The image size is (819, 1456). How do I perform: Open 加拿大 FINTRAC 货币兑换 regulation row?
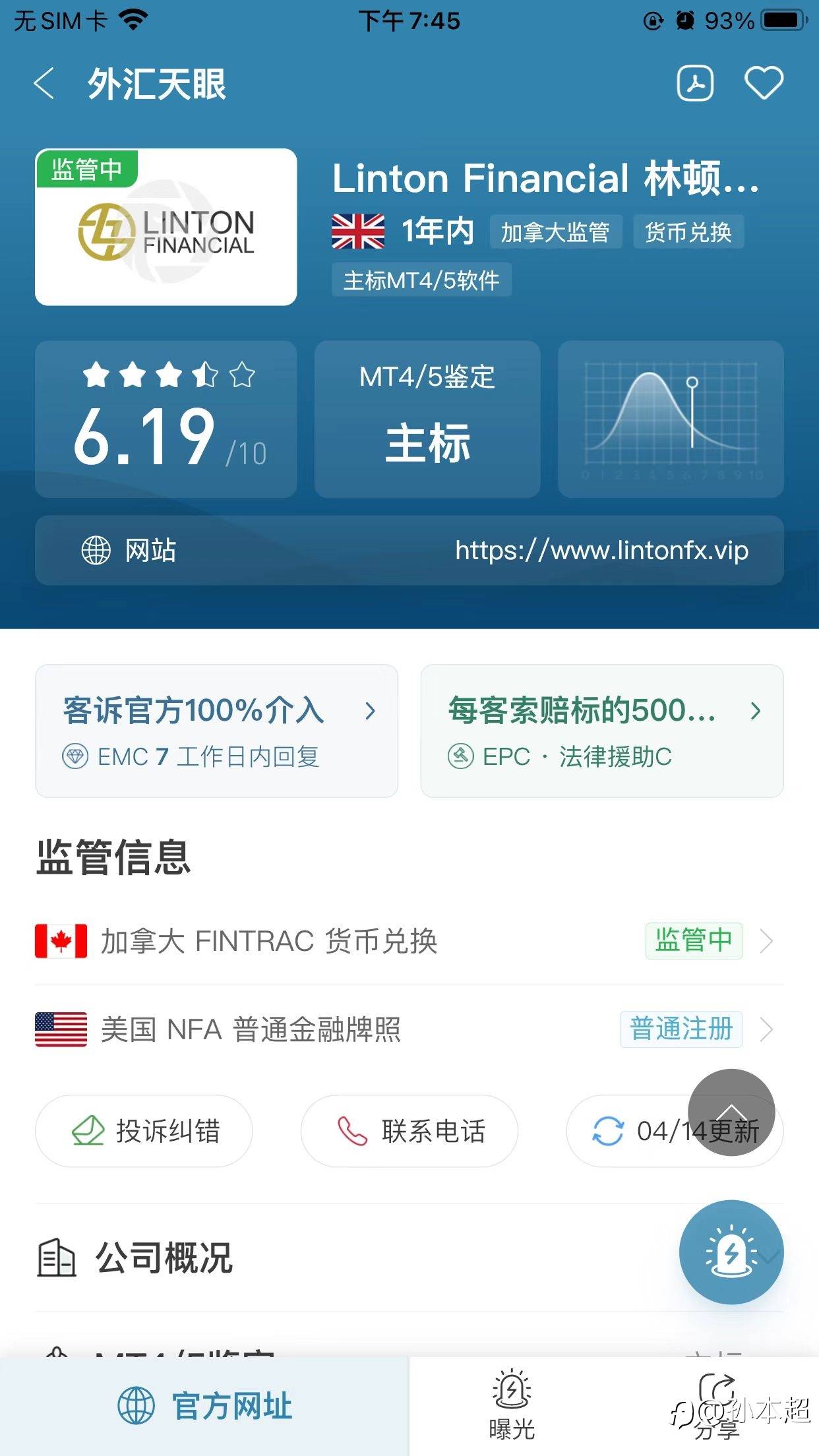(x=409, y=941)
